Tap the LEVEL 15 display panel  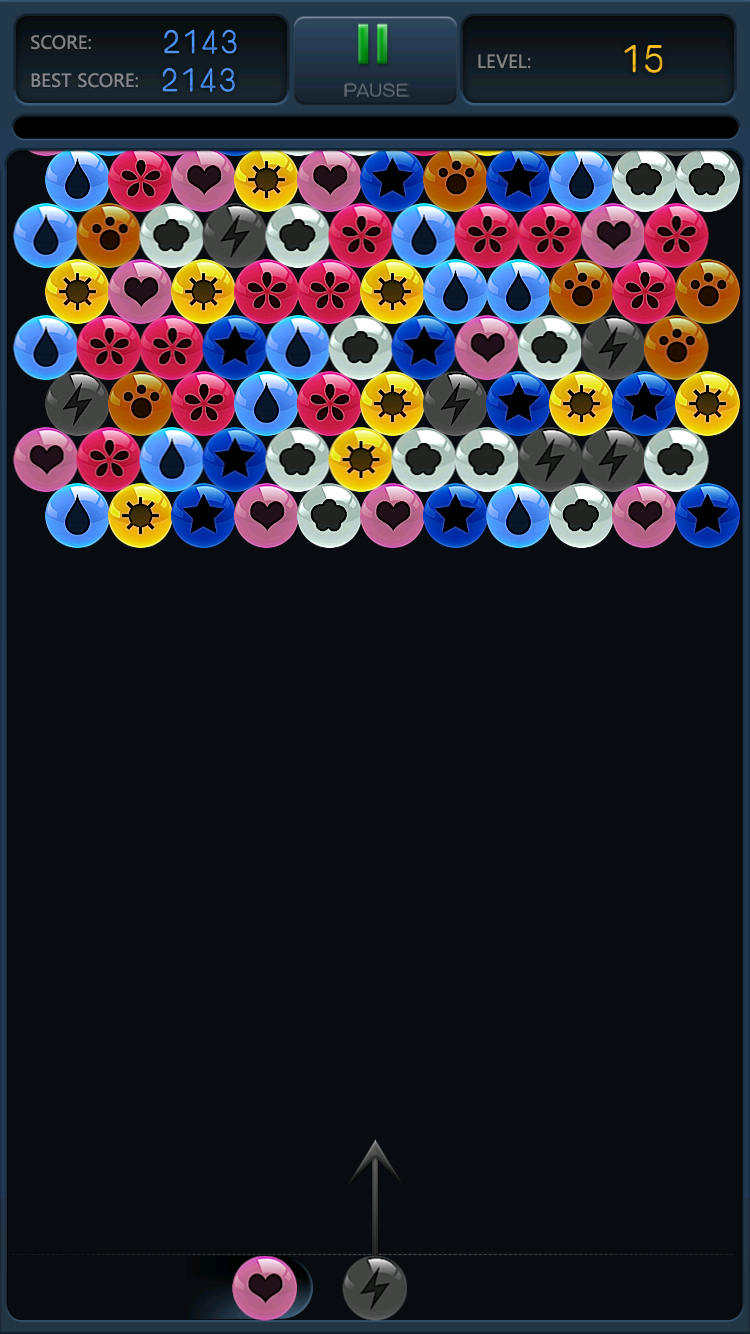pos(600,60)
